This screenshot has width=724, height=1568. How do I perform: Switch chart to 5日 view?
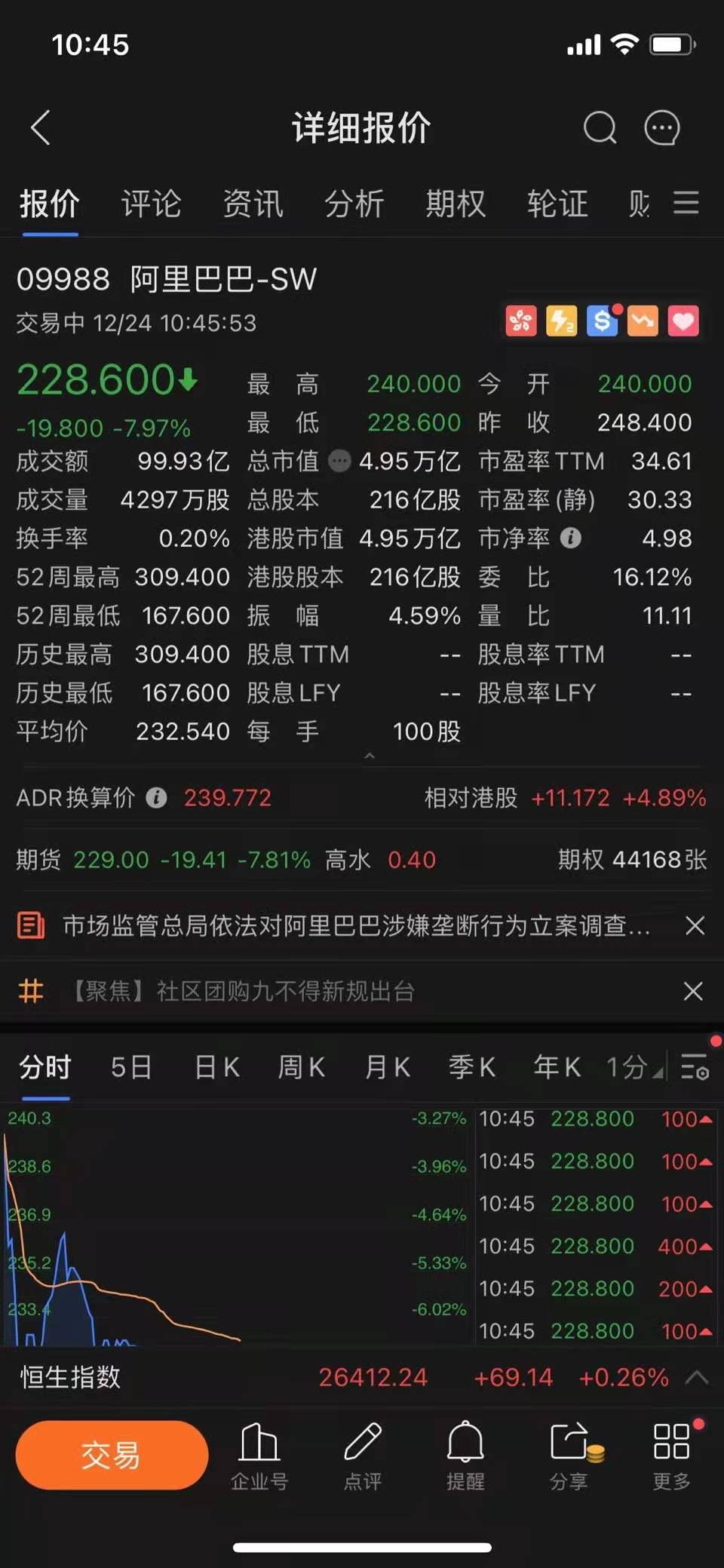(x=131, y=1067)
